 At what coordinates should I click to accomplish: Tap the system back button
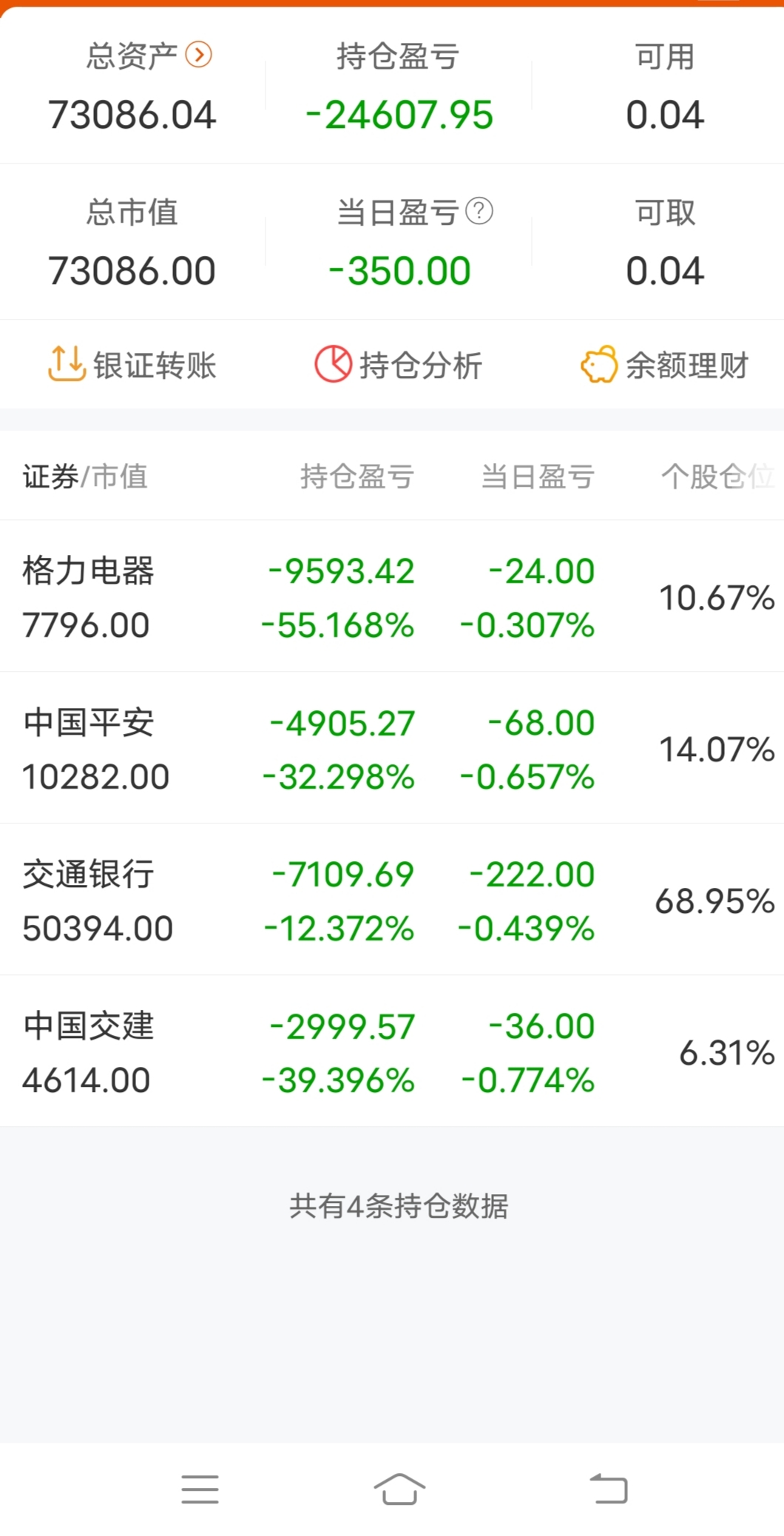click(609, 1488)
